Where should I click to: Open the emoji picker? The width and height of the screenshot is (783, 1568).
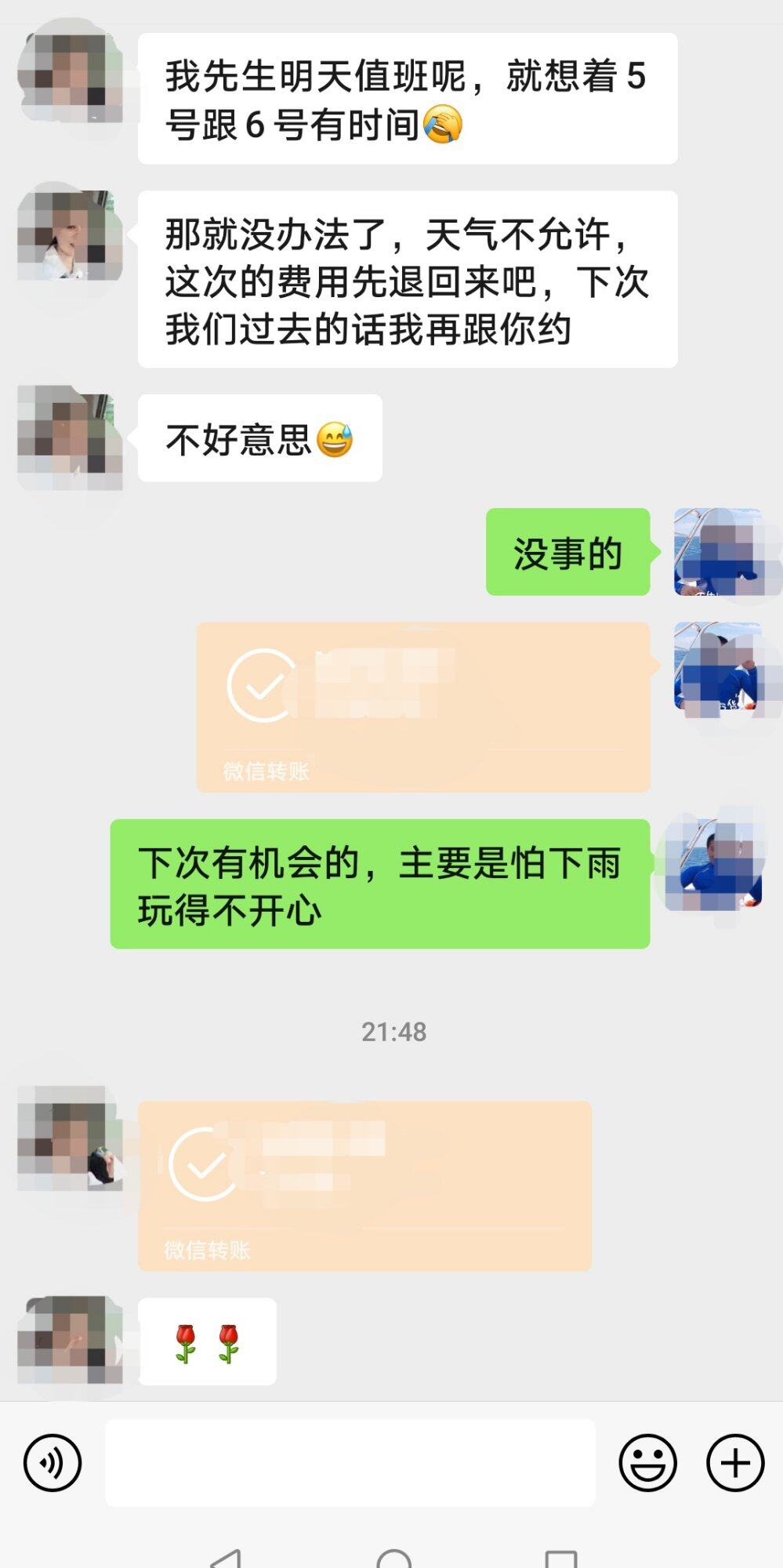647,1462
